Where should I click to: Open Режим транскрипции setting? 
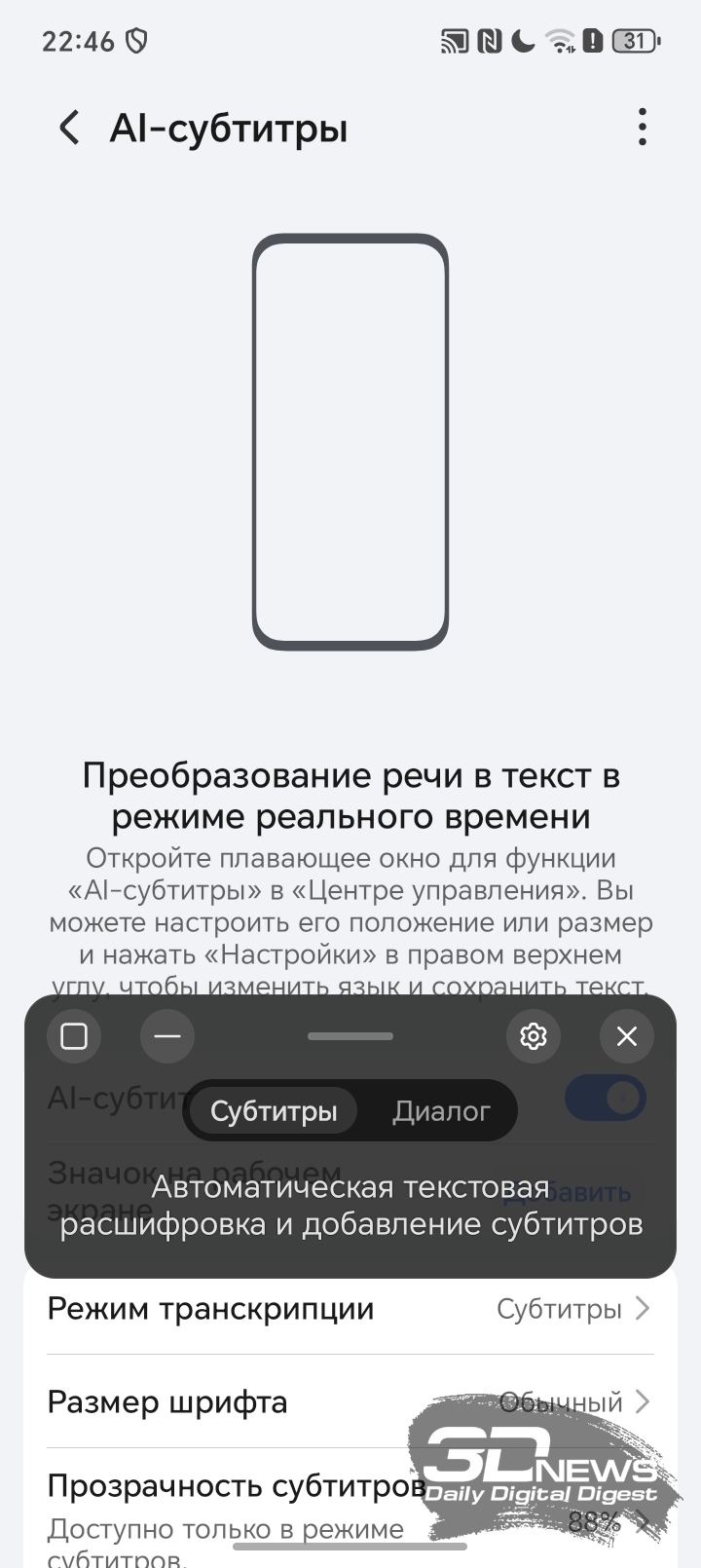click(x=350, y=1309)
